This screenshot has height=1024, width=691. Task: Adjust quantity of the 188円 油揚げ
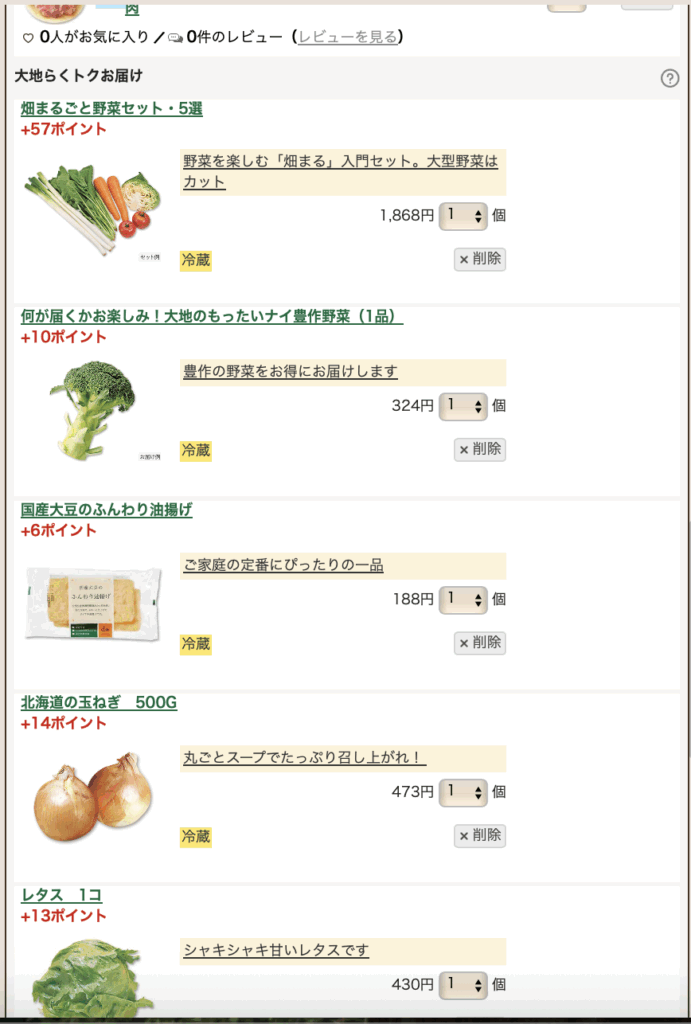click(x=463, y=599)
